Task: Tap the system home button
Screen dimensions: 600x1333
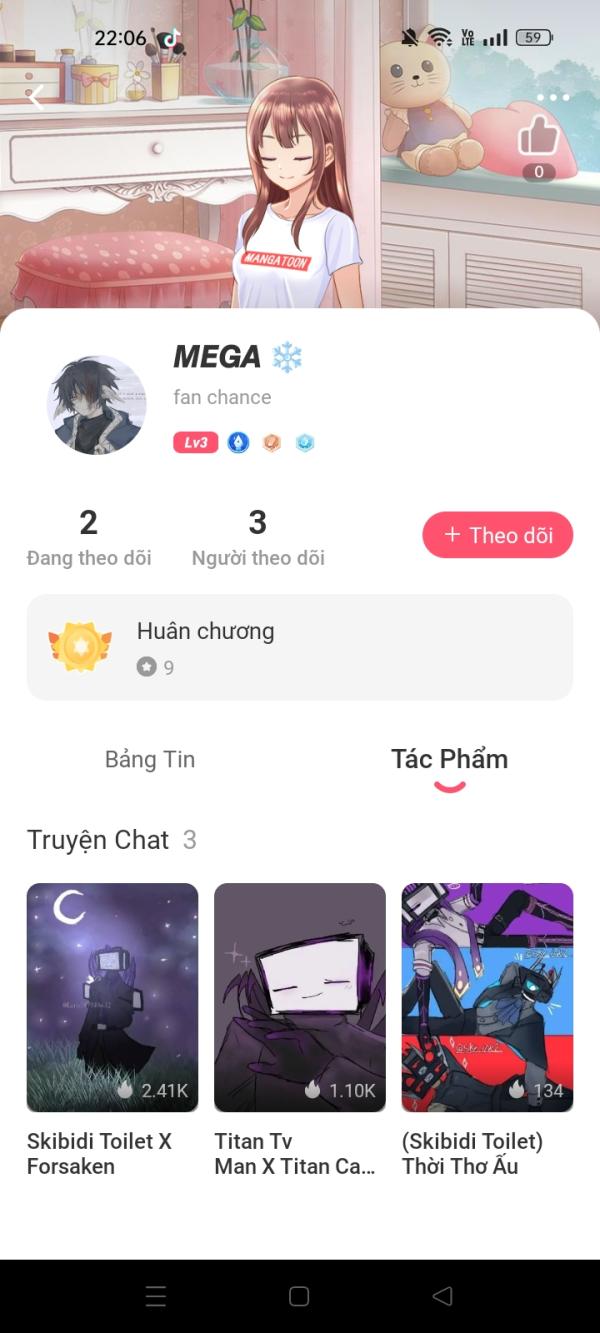Action: pos(299,1296)
